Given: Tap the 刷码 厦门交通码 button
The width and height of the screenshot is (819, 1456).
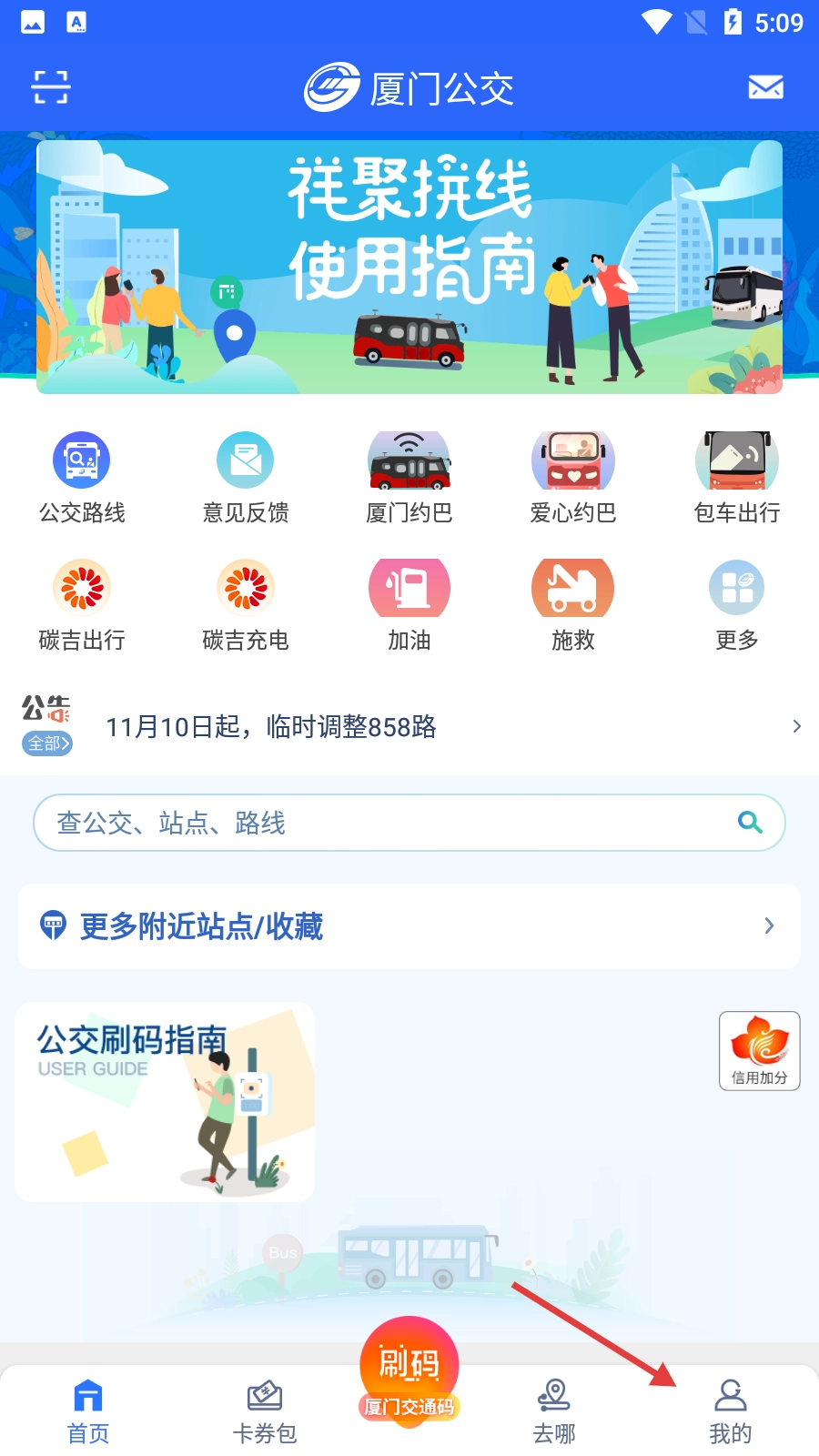Looking at the screenshot, I should [x=409, y=1371].
